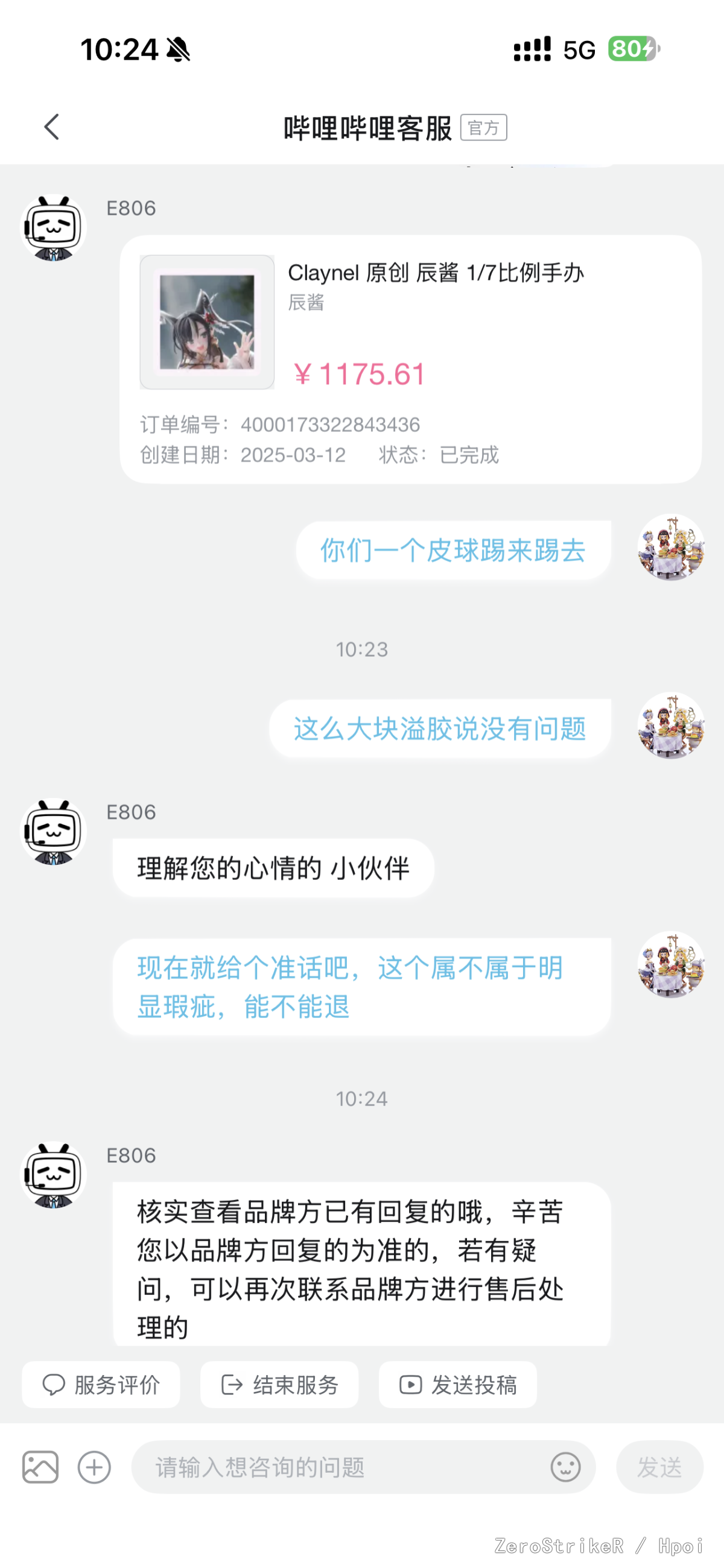Image resolution: width=724 pixels, height=1568 pixels.
Task: Go back from the 哔哩哔哩客服 chat
Action: click(x=52, y=127)
